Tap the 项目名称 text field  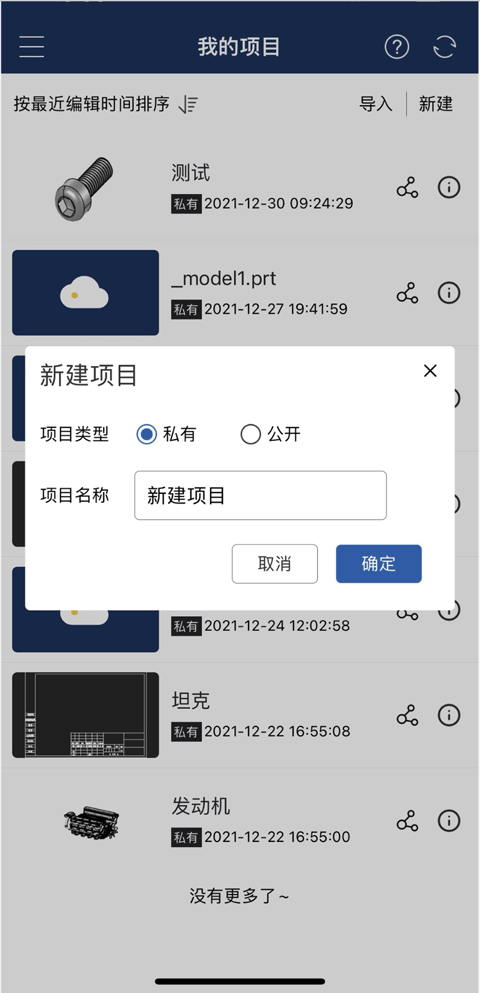click(260, 495)
